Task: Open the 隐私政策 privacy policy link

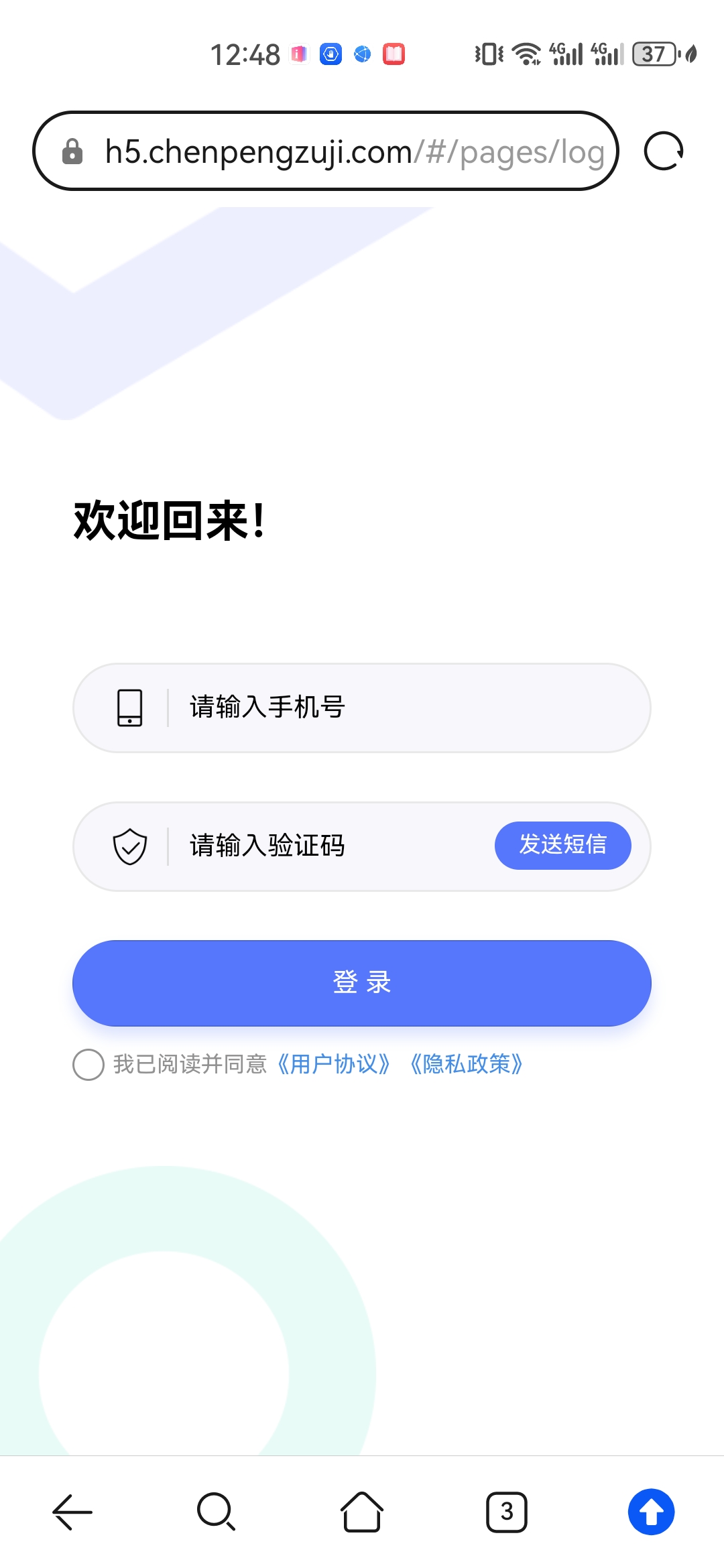Action: [x=467, y=1064]
